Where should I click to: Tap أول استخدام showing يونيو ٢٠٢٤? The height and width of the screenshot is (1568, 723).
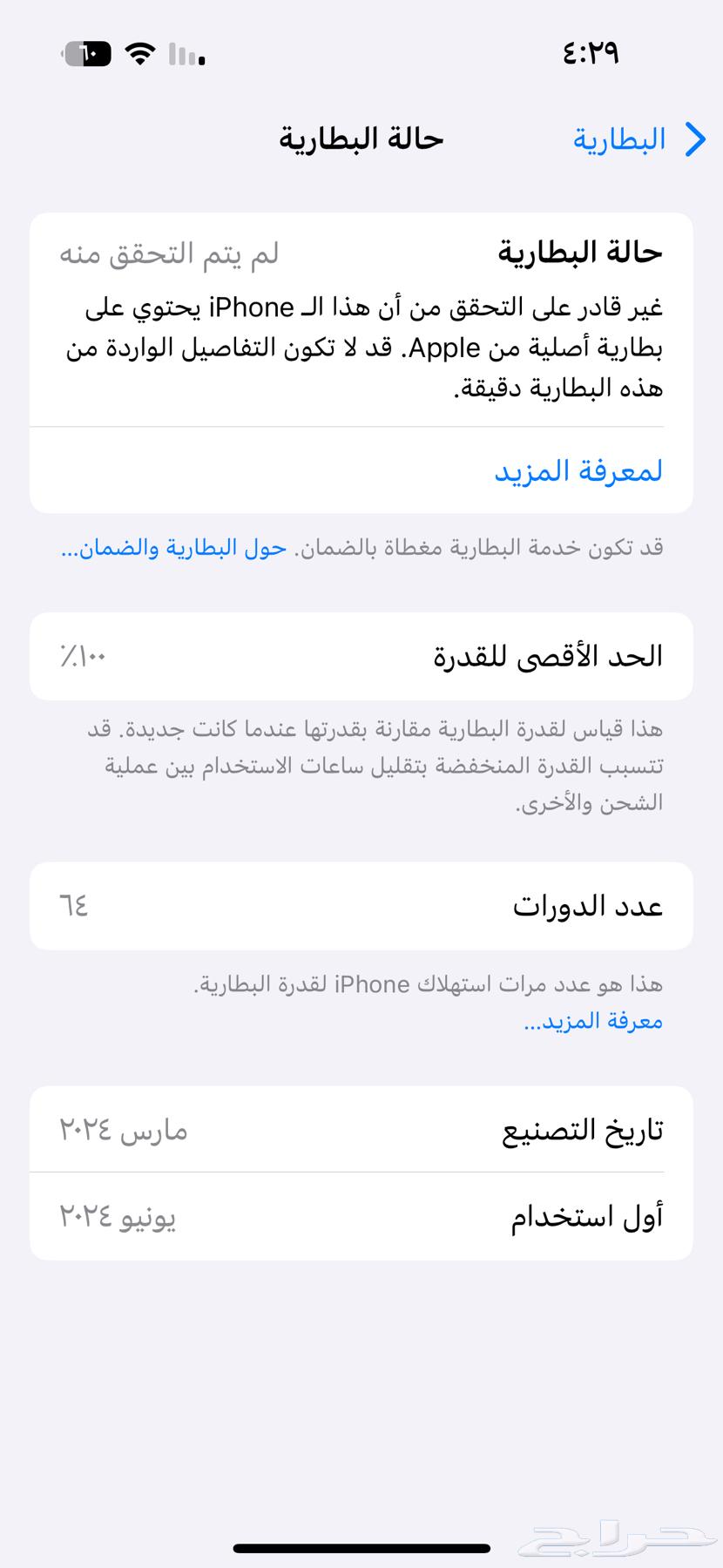(361, 1217)
